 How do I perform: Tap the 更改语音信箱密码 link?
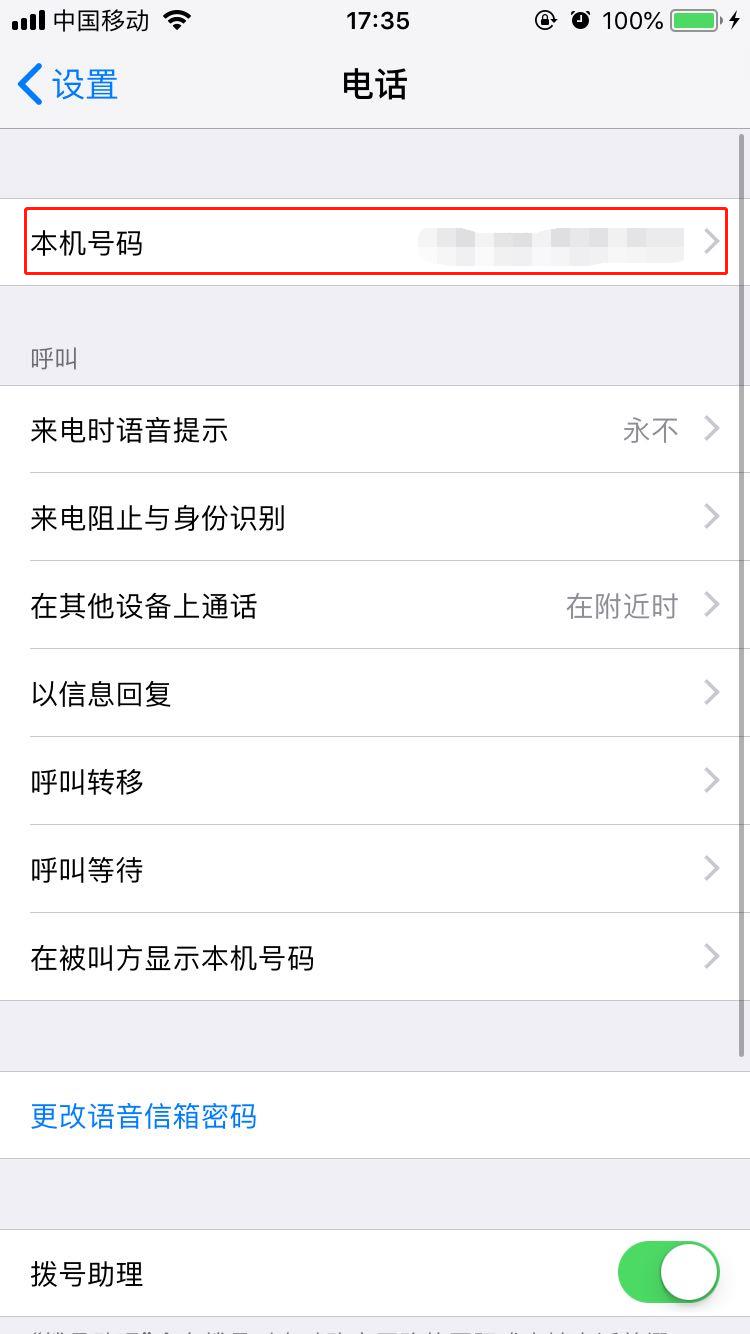click(x=143, y=1116)
